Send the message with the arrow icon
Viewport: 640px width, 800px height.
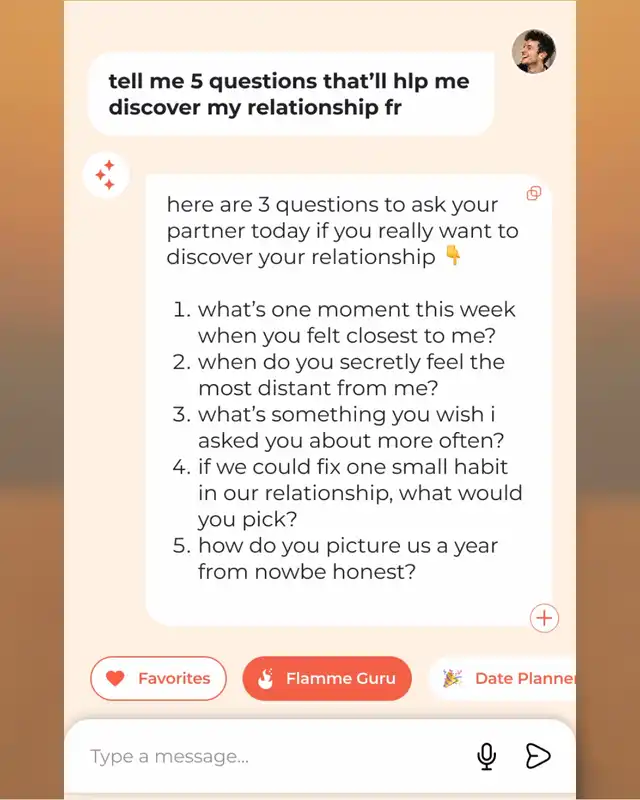[538, 756]
